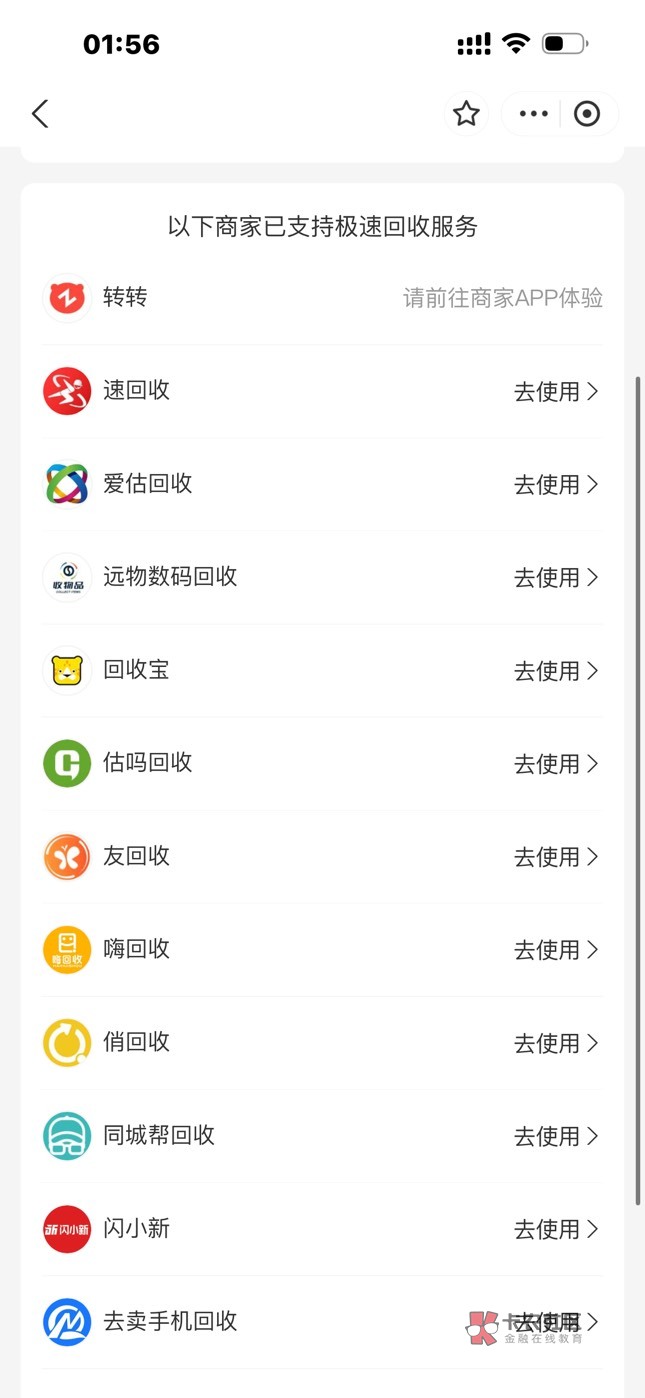
Task: Select the 俏回收 row
Action: (555, 1042)
